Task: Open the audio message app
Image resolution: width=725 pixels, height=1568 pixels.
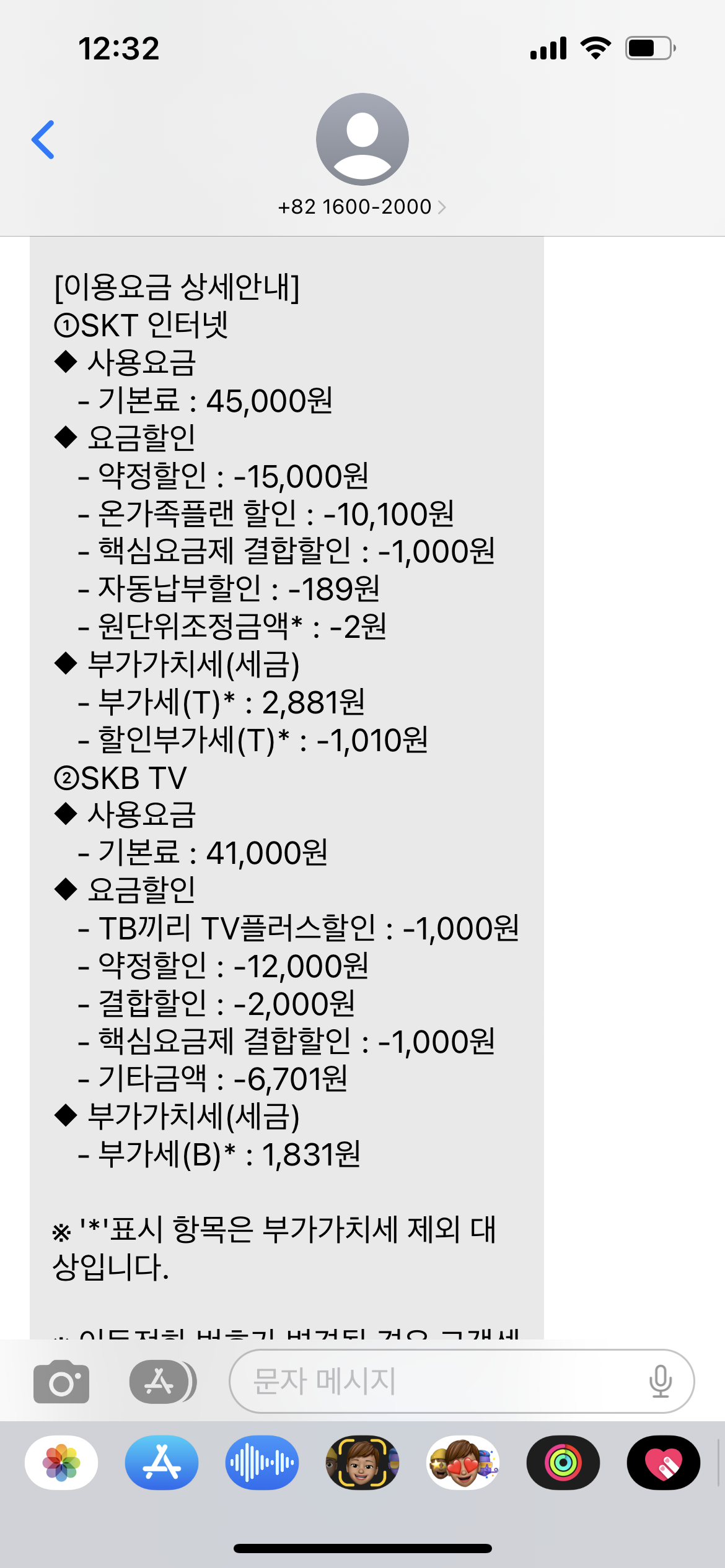Action: click(262, 1463)
